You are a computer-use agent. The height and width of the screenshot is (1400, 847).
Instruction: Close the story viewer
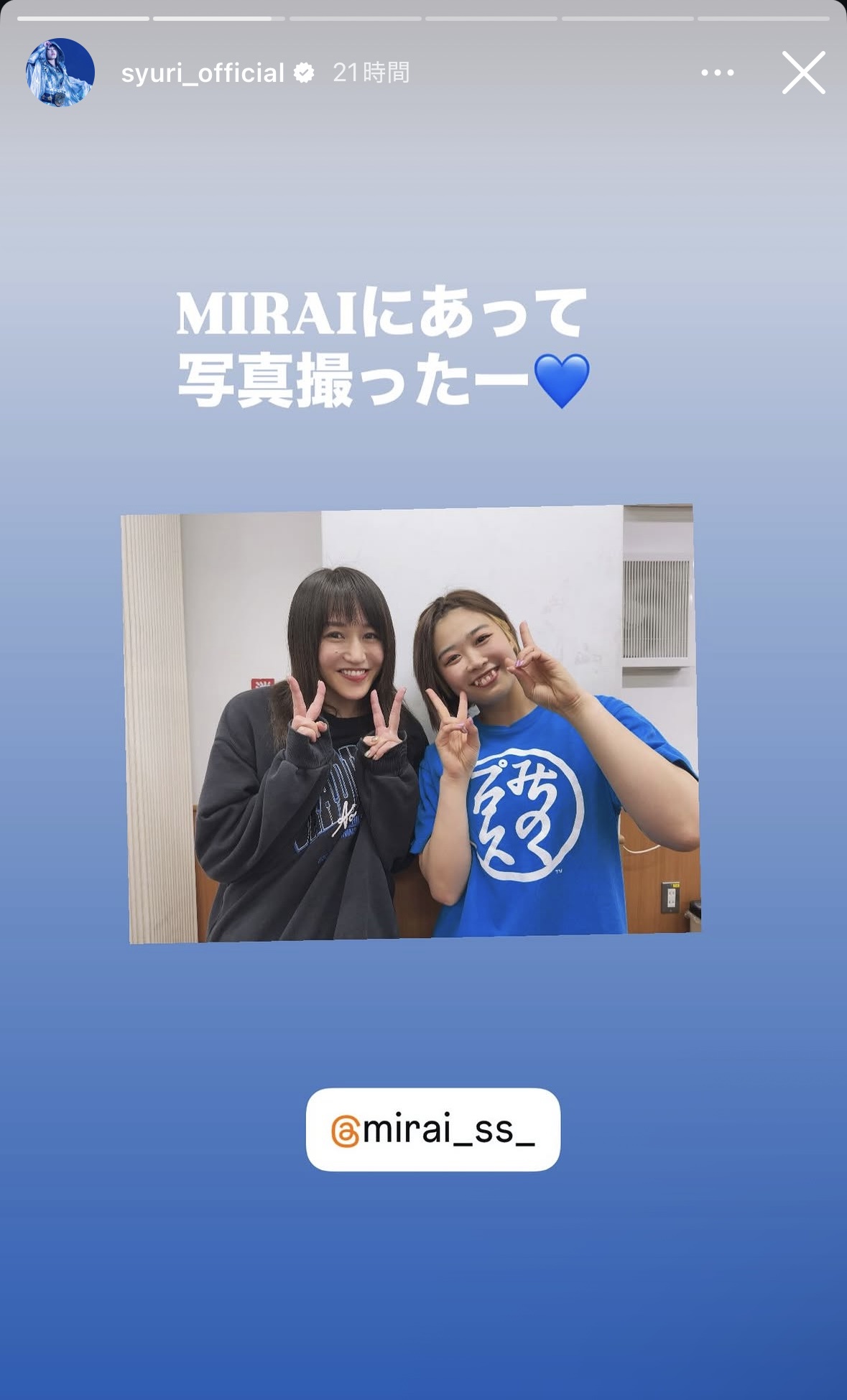click(x=803, y=73)
